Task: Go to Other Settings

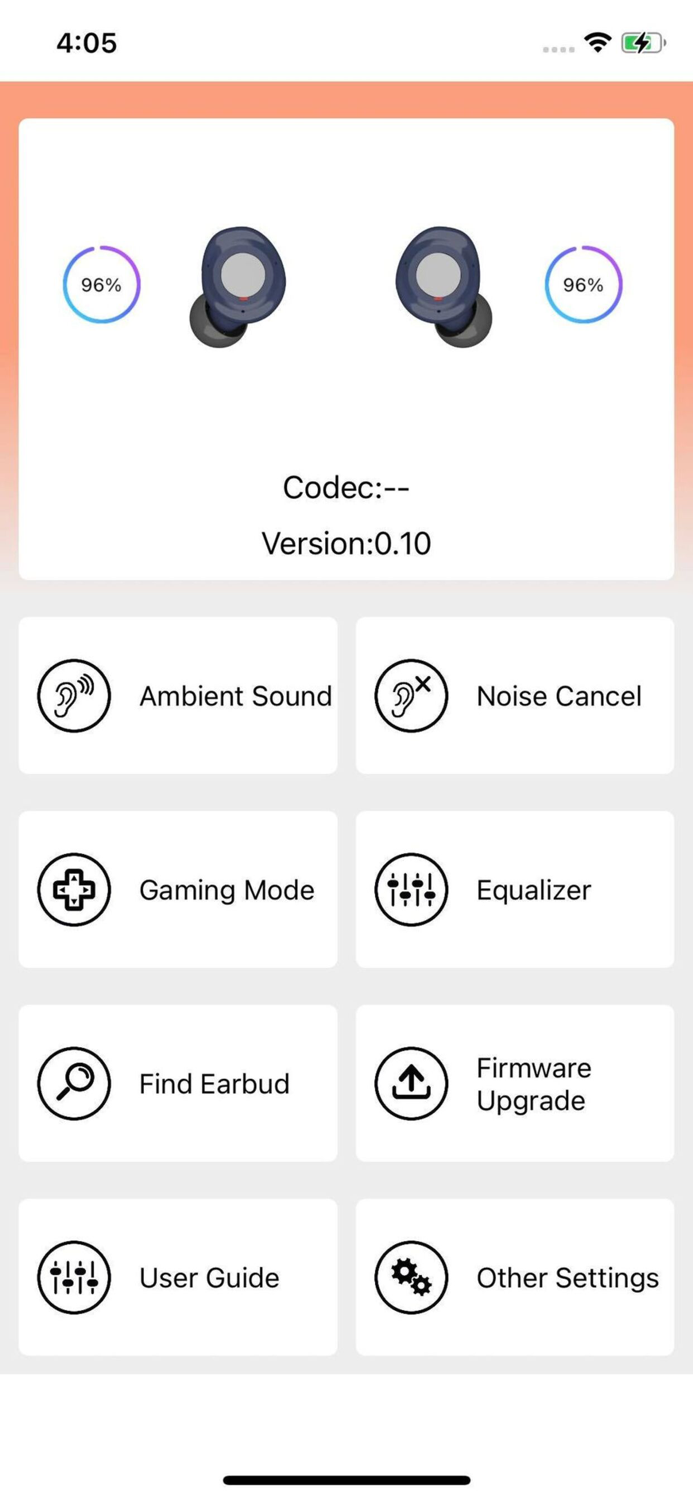Action: click(x=515, y=1277)
